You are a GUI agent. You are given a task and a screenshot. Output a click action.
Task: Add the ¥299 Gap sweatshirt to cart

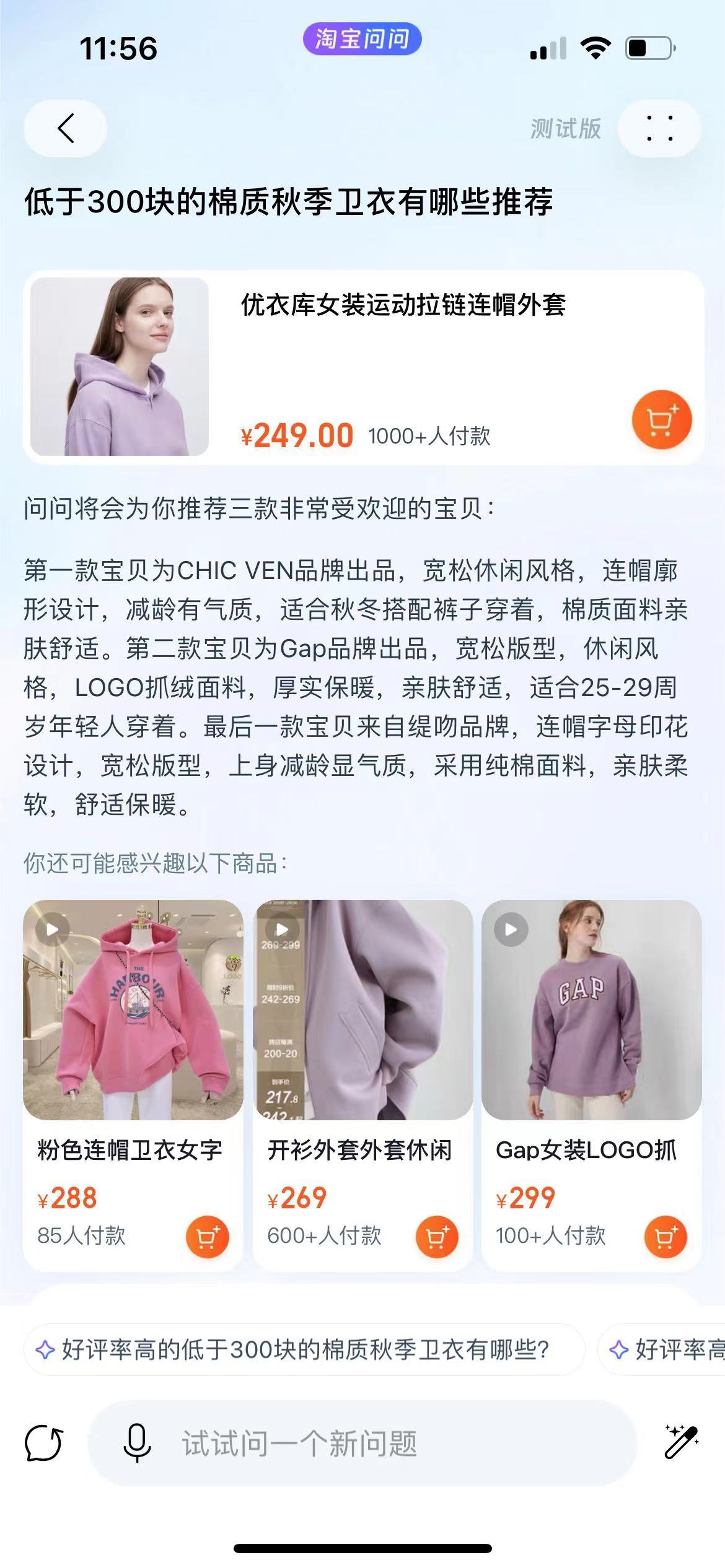[666, 1237]
